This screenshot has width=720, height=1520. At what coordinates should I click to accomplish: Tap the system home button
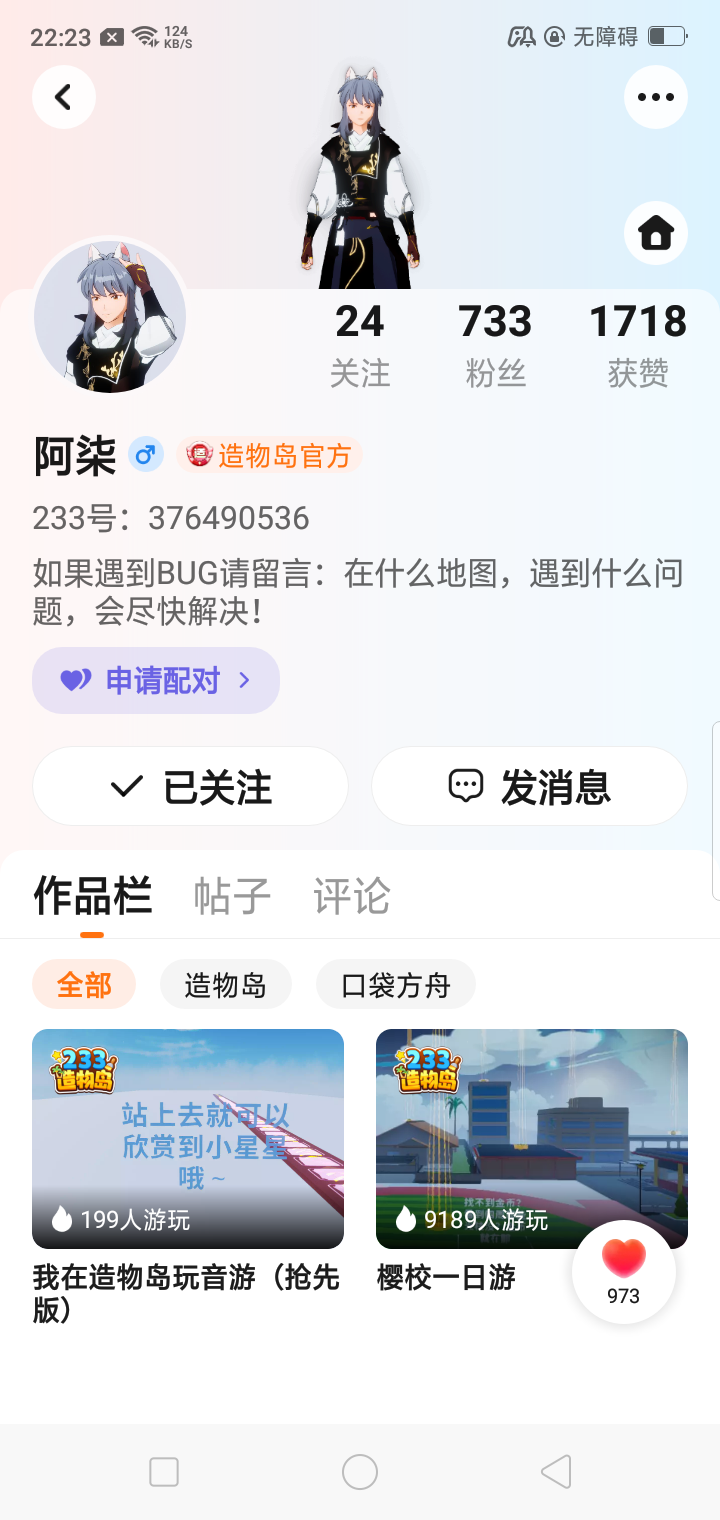(360, 1472)
